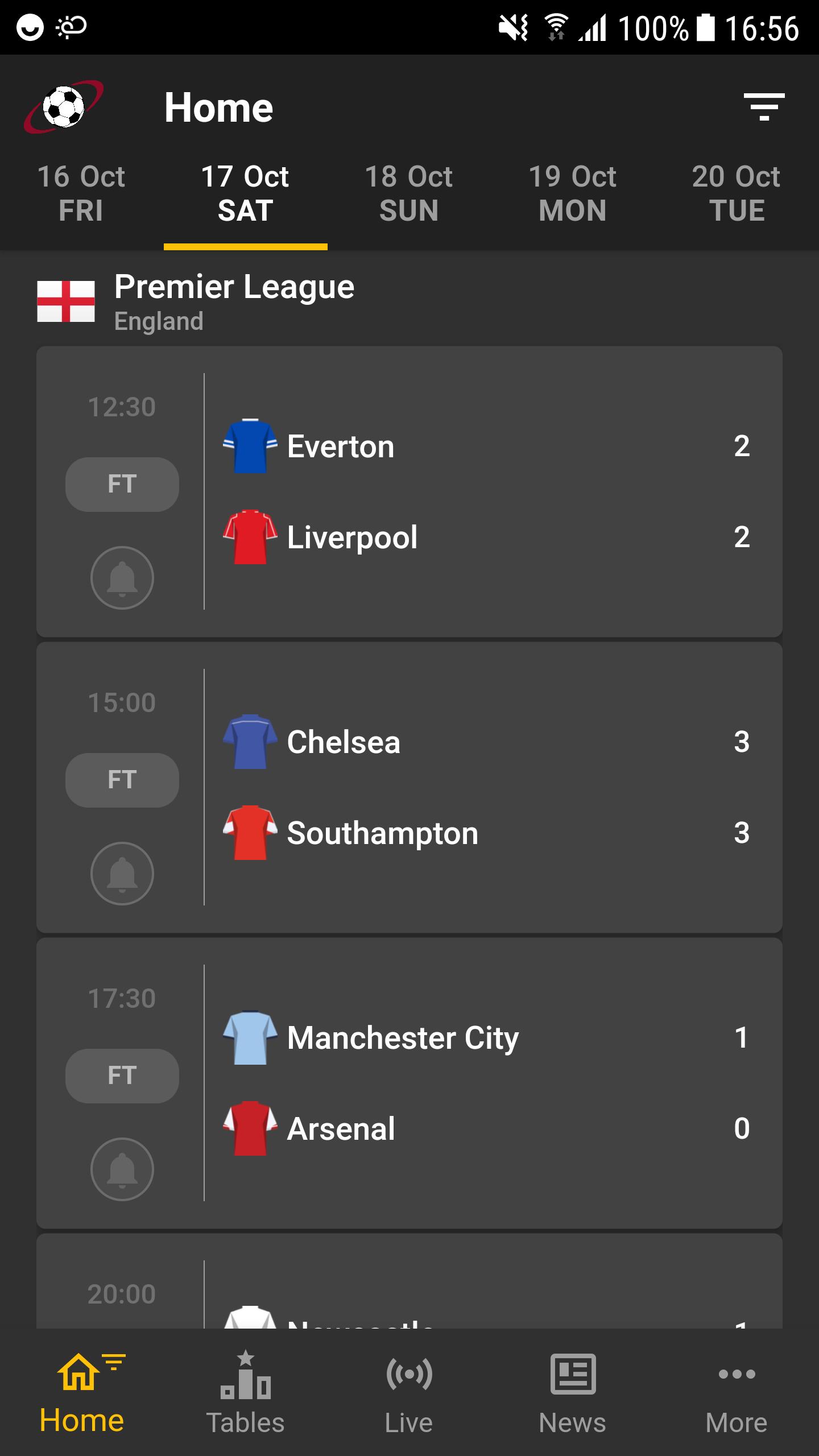Tap notification bell for Everton vs Liverpool
This screenshot has height=1456, width=819.
click(x=122, y=578)
